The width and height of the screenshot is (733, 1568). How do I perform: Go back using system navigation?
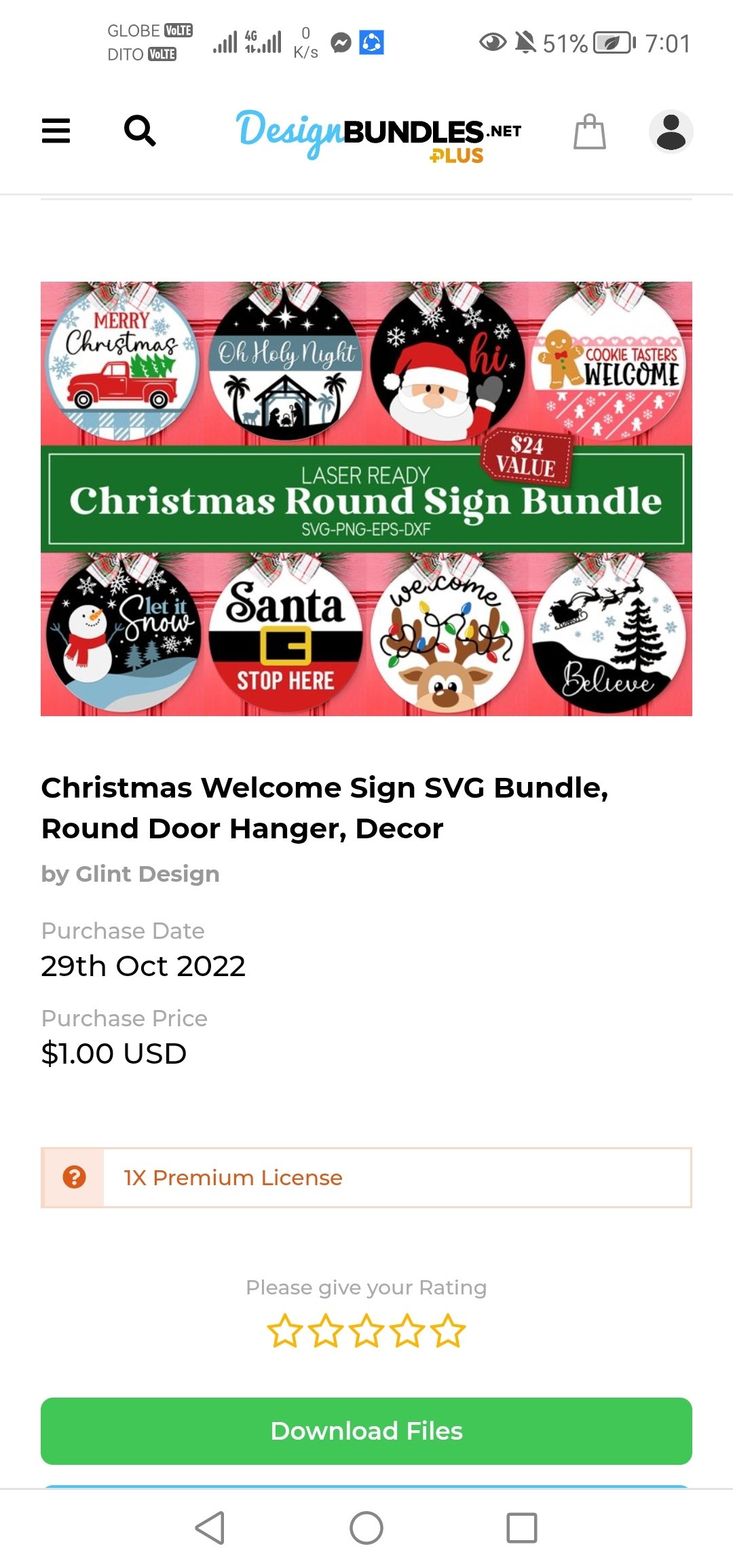point(210,1527)
